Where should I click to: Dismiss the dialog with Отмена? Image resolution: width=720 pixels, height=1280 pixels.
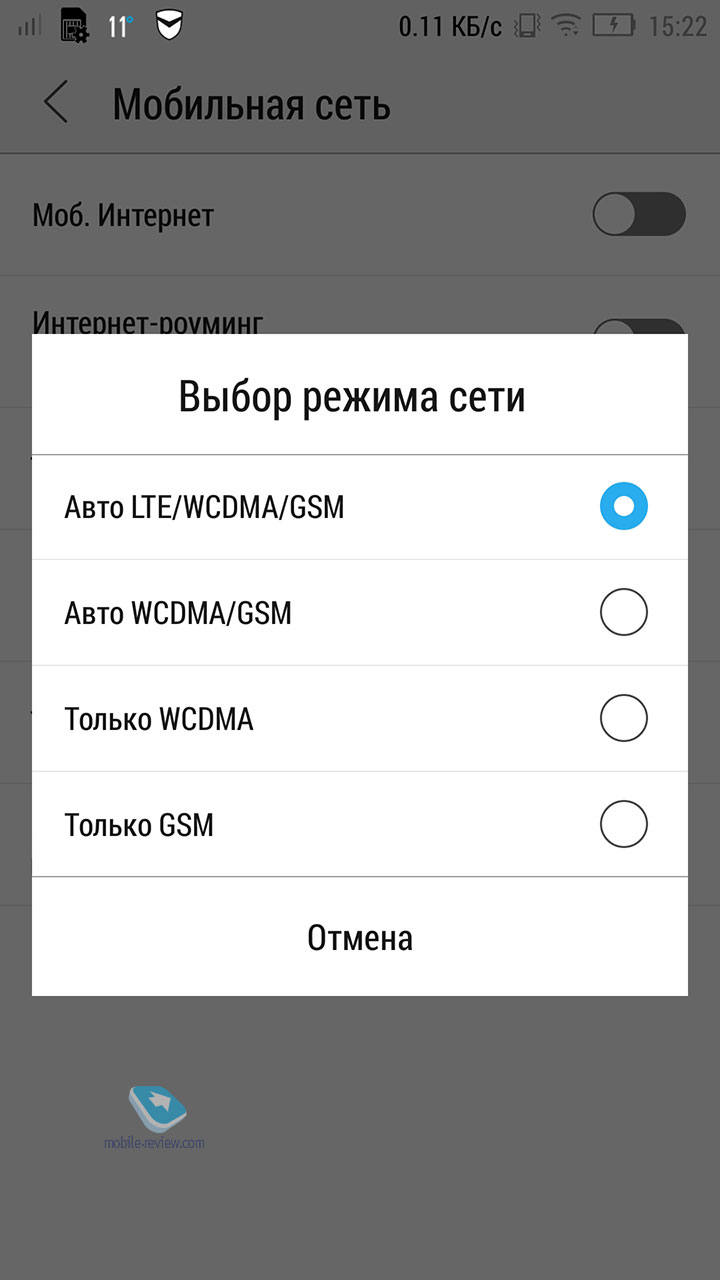[360, 937]
